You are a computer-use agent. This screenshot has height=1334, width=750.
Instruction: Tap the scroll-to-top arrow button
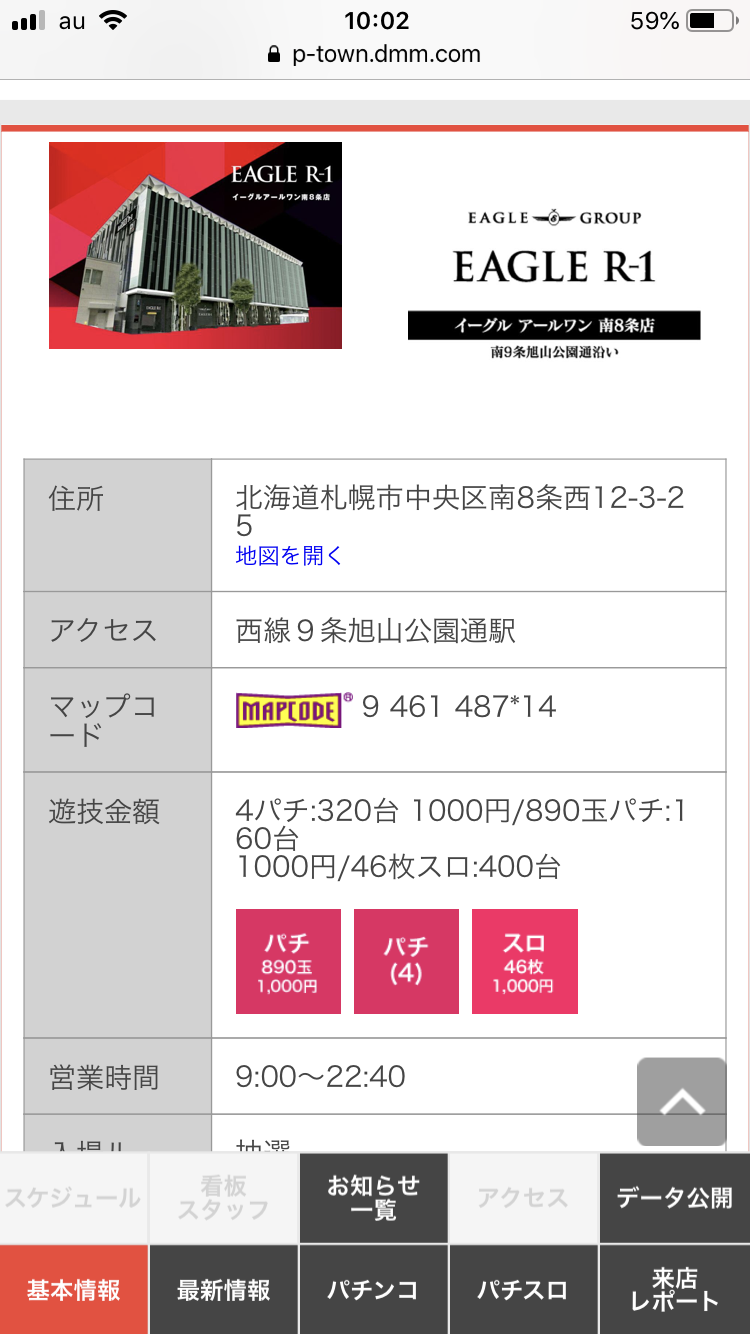[x=682, y=1101]
